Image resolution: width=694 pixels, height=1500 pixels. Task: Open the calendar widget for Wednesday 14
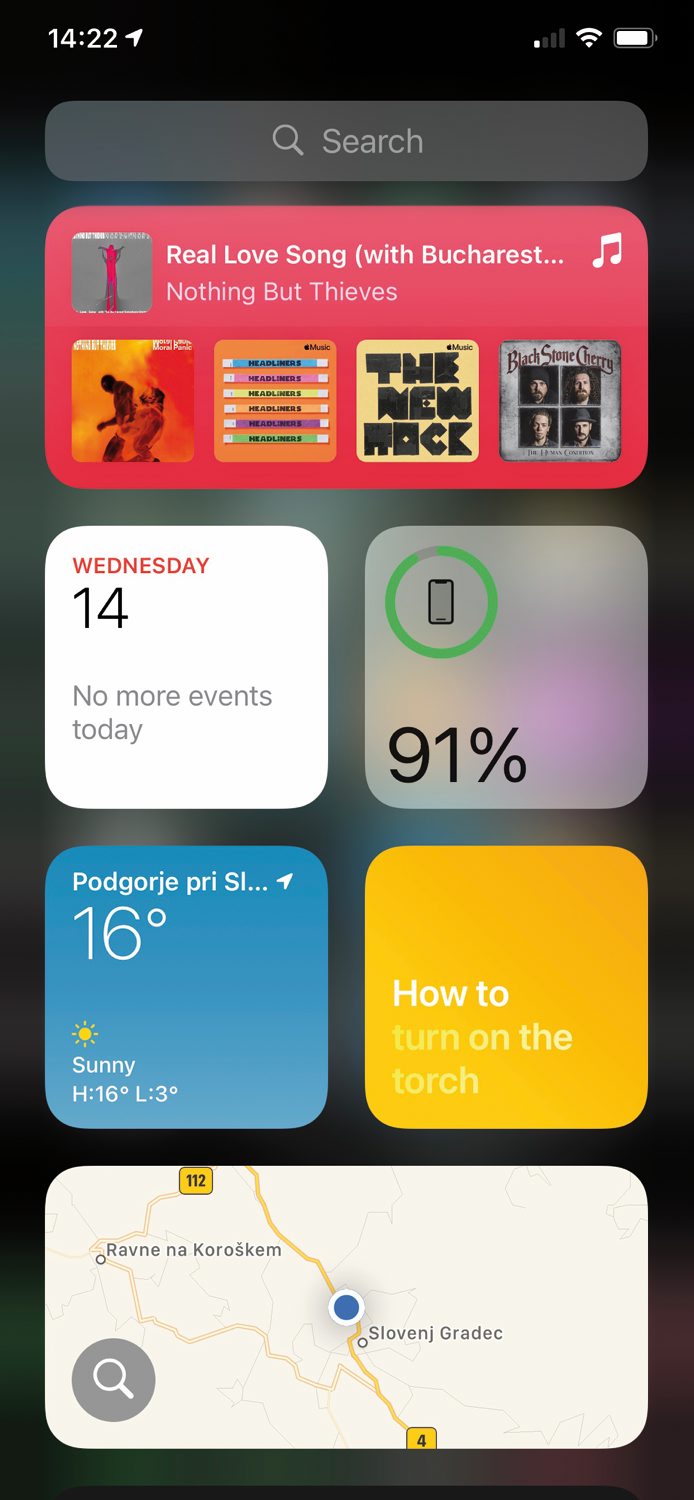pyautogui.click(x=186, y=667)
